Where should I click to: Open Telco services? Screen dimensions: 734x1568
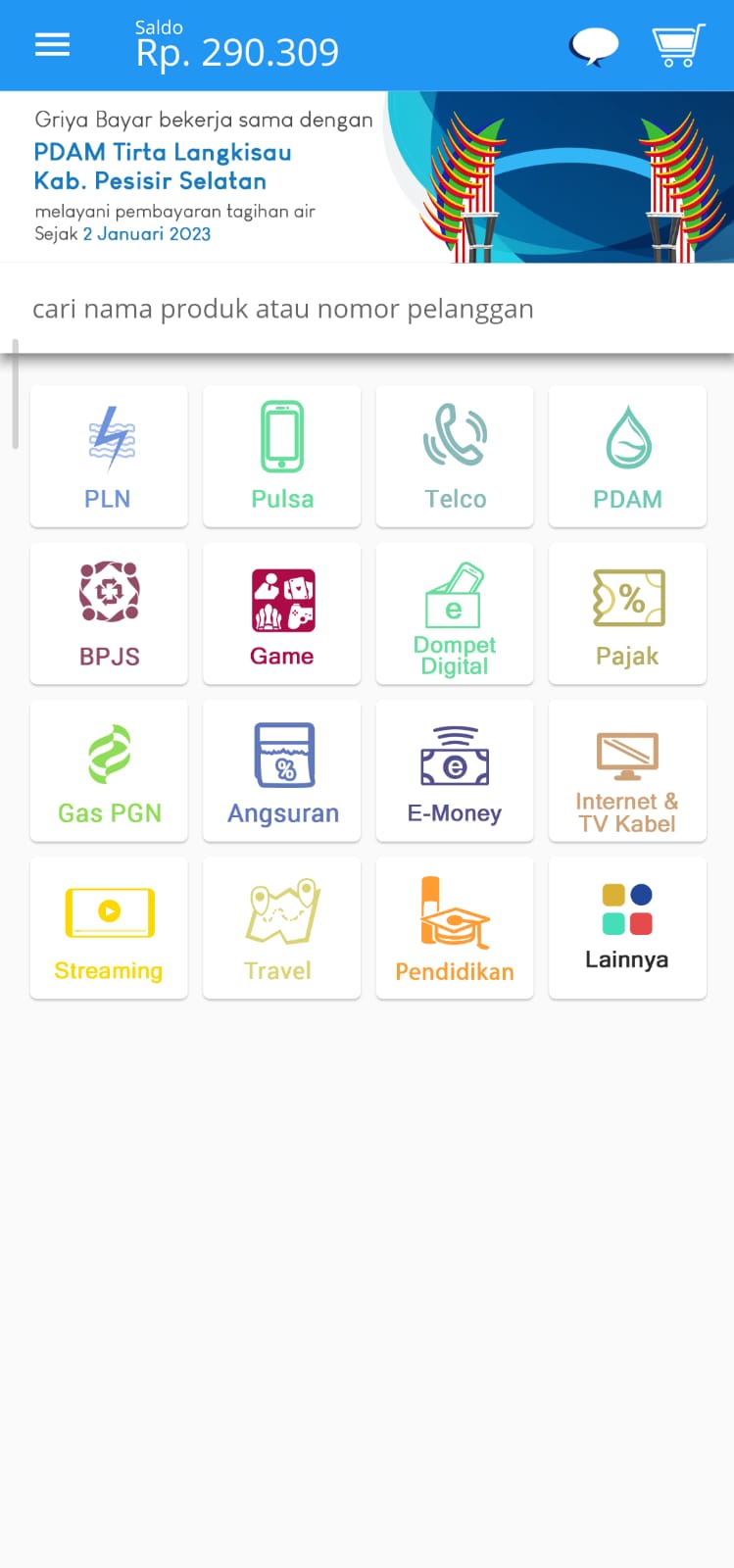[x=455, y=457]
